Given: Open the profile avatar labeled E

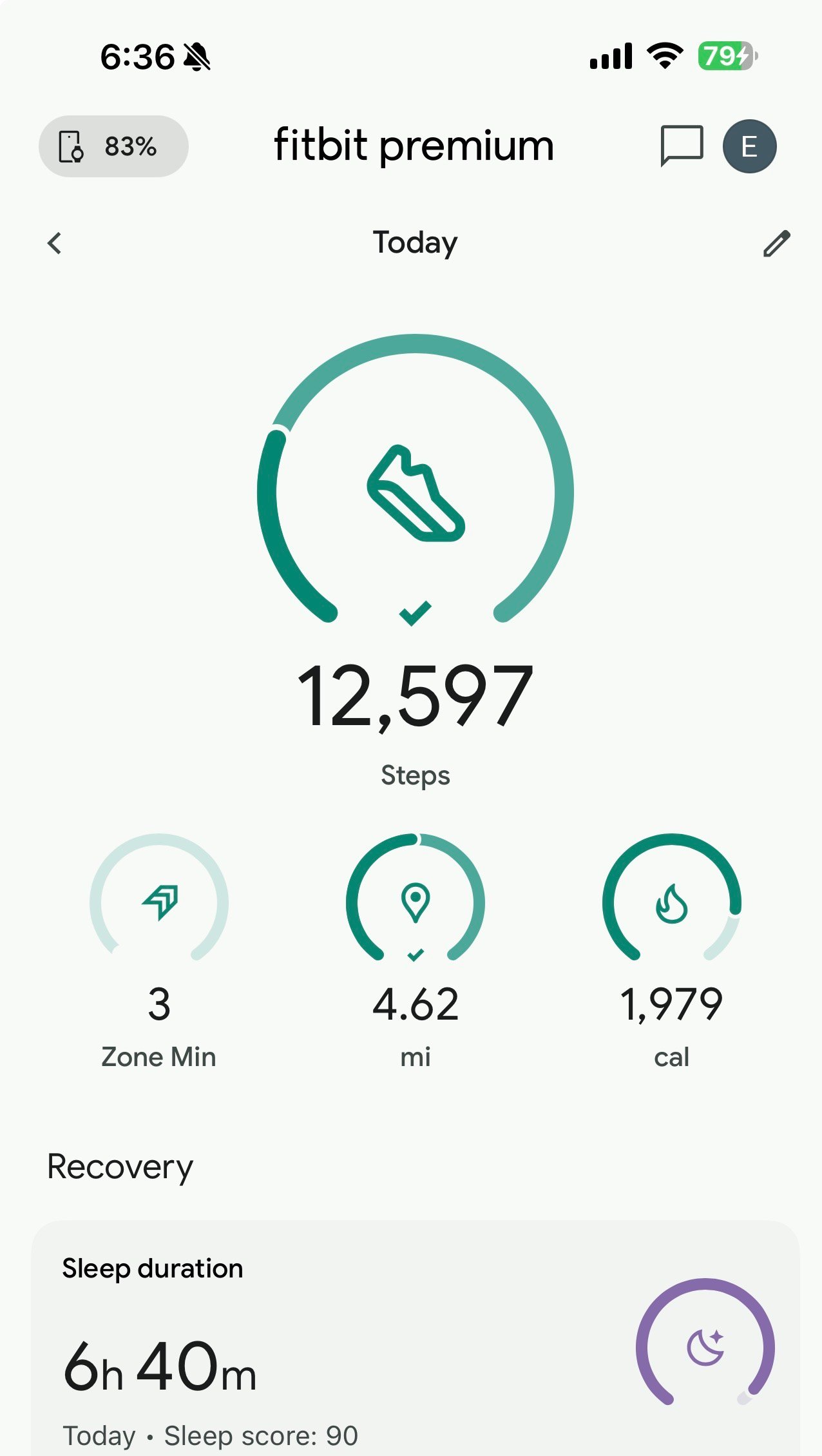Looking at the screenshot, I should click(749, 147).
